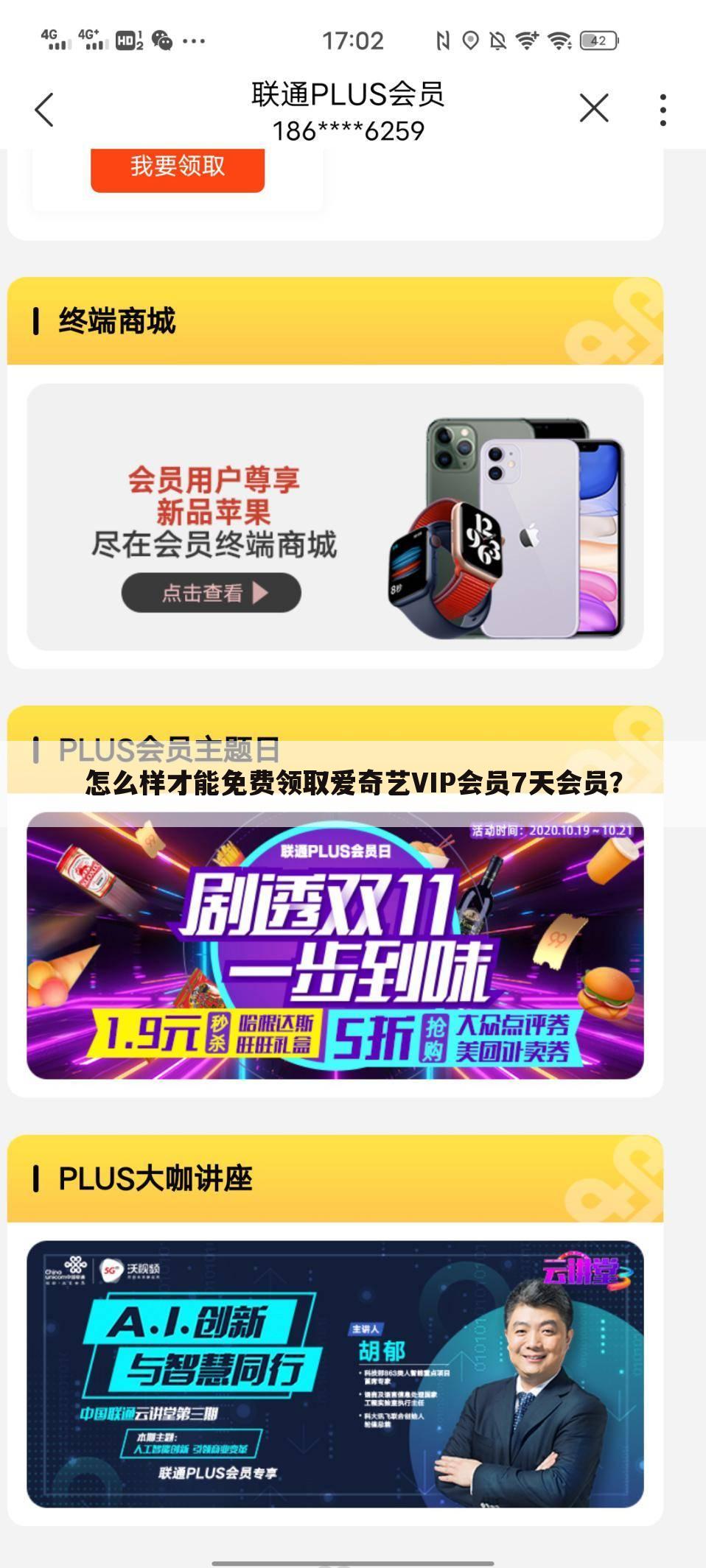This screenshot has width=706, height=1568.
Task: Tap the WeChat icon in status bar
Action: click(x=164, y=40)
